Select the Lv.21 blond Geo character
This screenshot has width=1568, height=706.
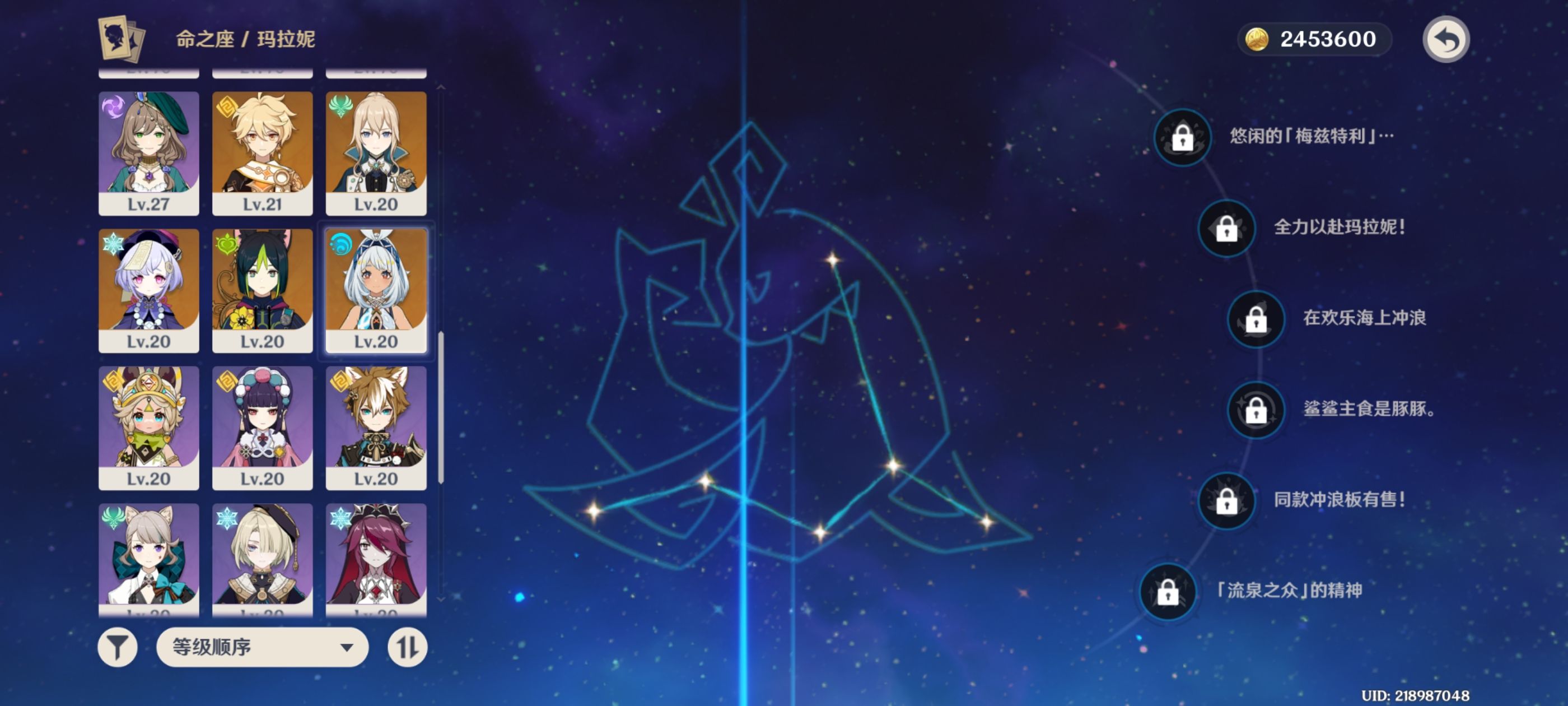[x=262, y=152]
